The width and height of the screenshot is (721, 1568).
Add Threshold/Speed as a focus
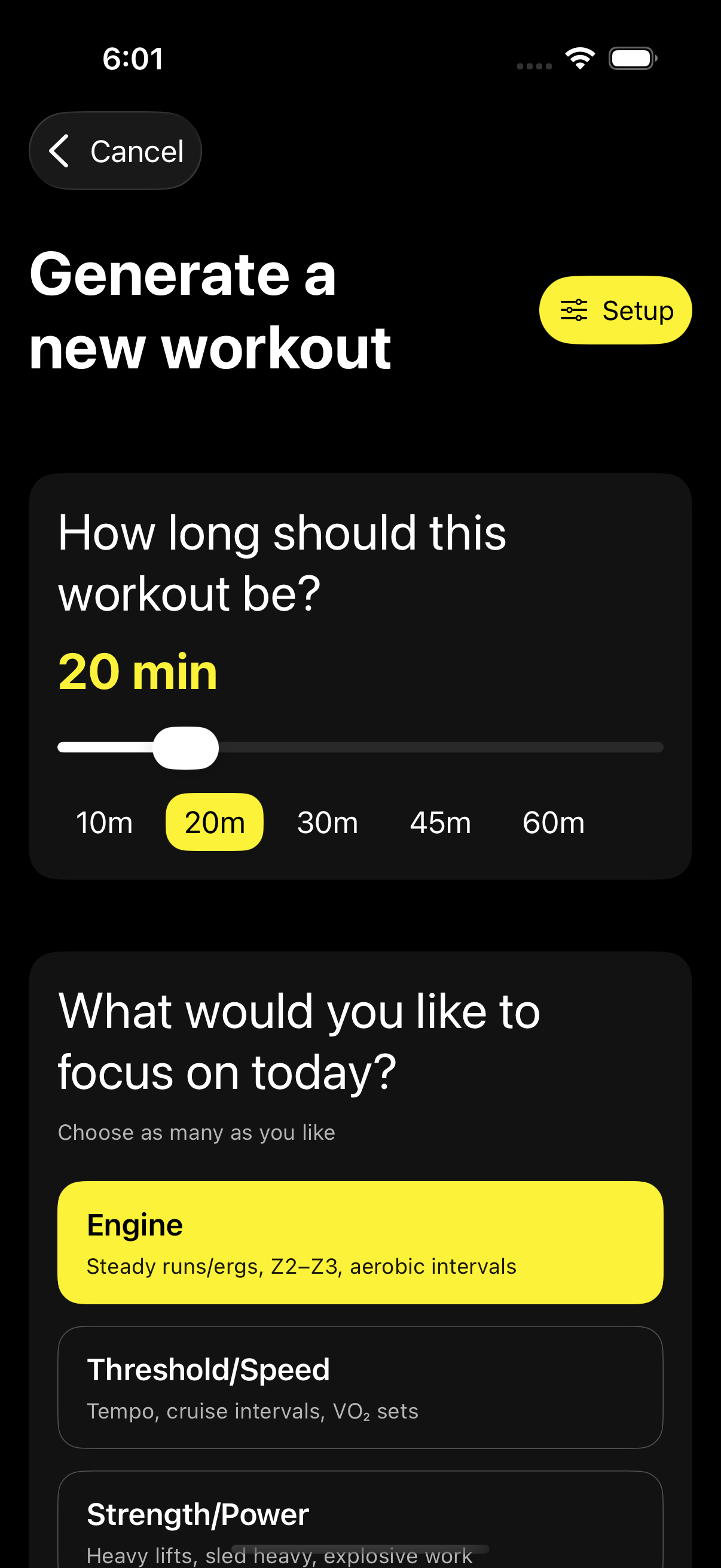[360, 1387]
